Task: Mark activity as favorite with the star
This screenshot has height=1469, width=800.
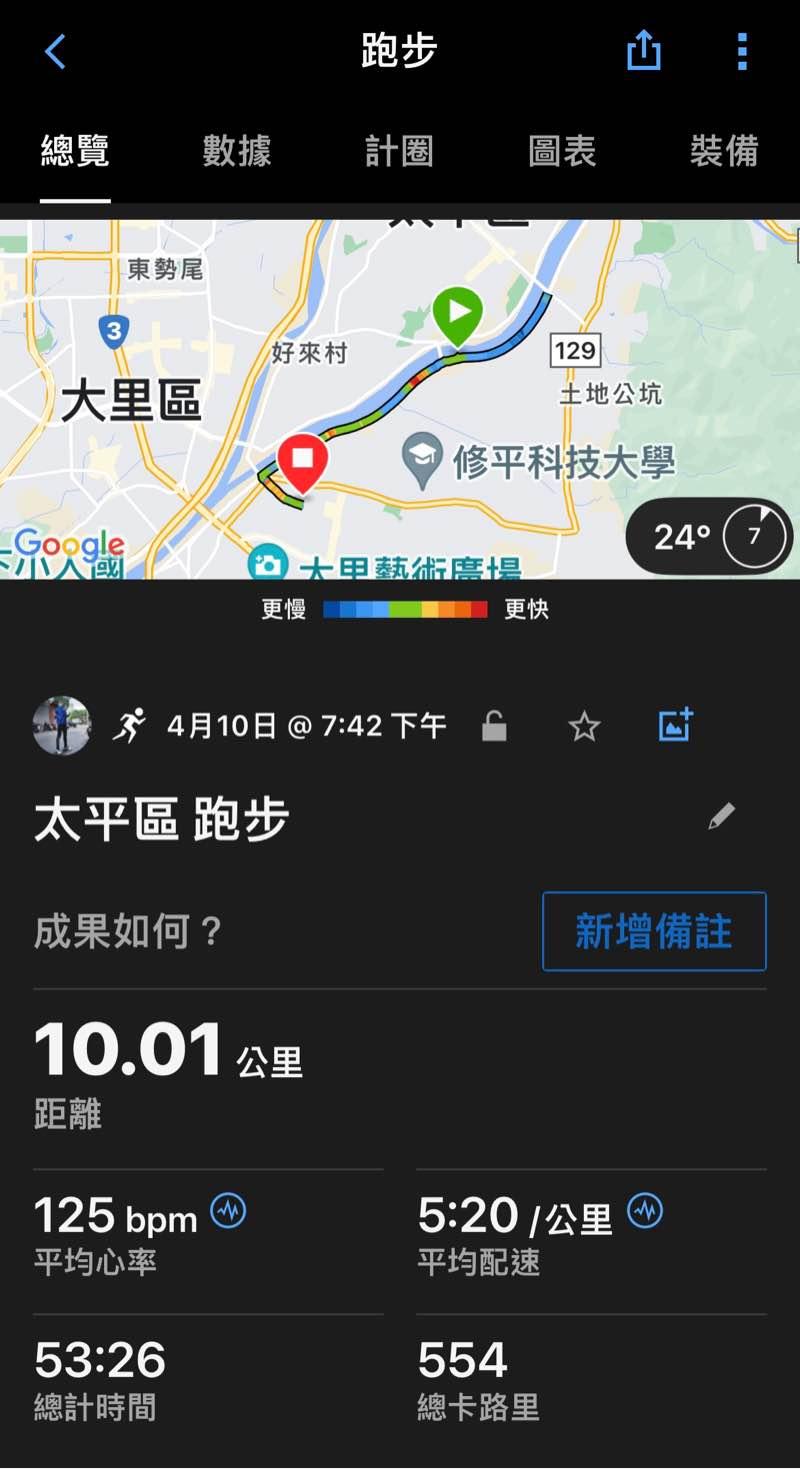Action: [584, 727]
